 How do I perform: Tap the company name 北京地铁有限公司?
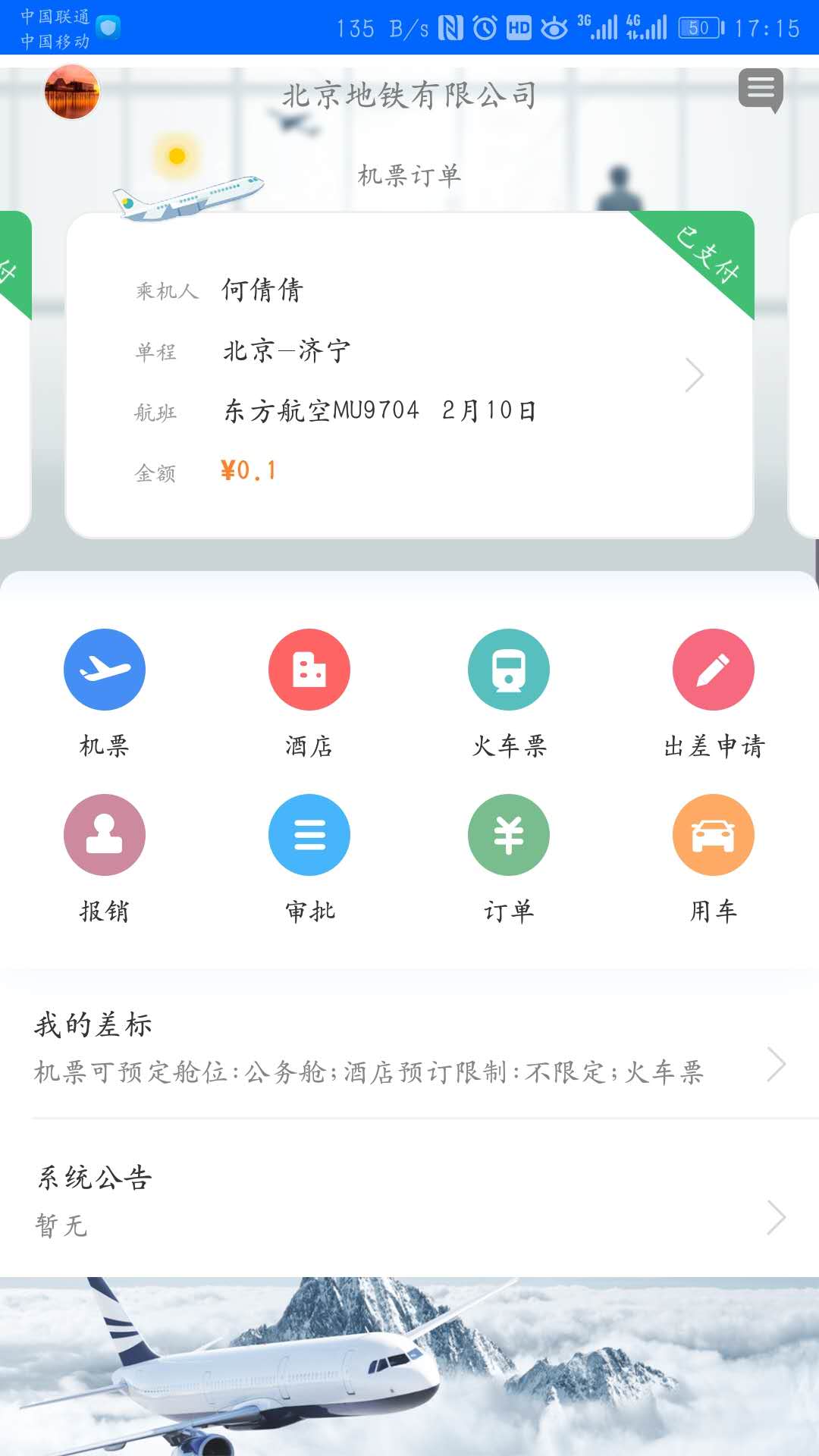tap(409, 95)
